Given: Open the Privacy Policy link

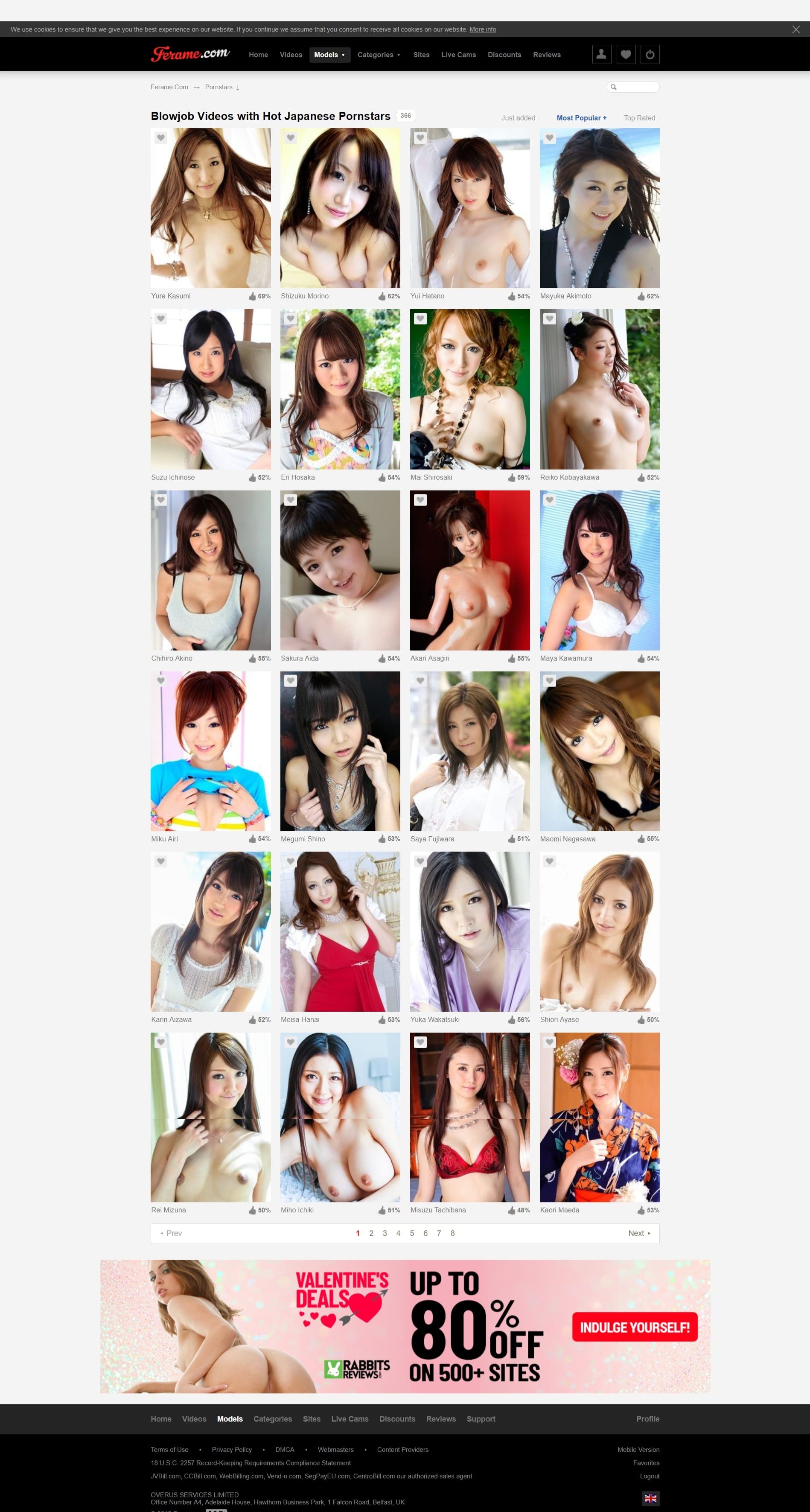Looking at the screenshot, I should pos(232,1450).
